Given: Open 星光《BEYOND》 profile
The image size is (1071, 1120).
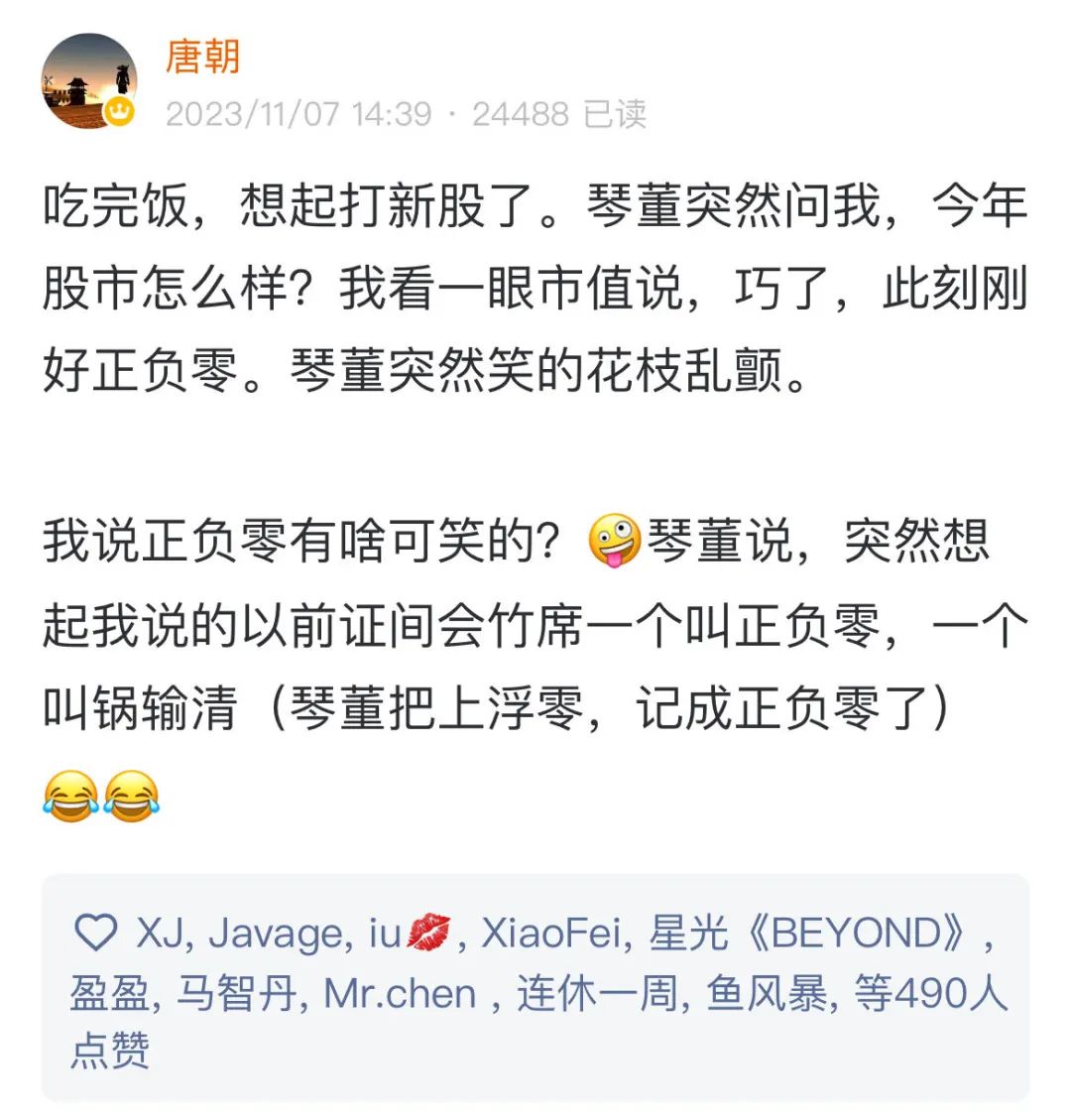Looking at the screenshot, I should coord(808,933).
